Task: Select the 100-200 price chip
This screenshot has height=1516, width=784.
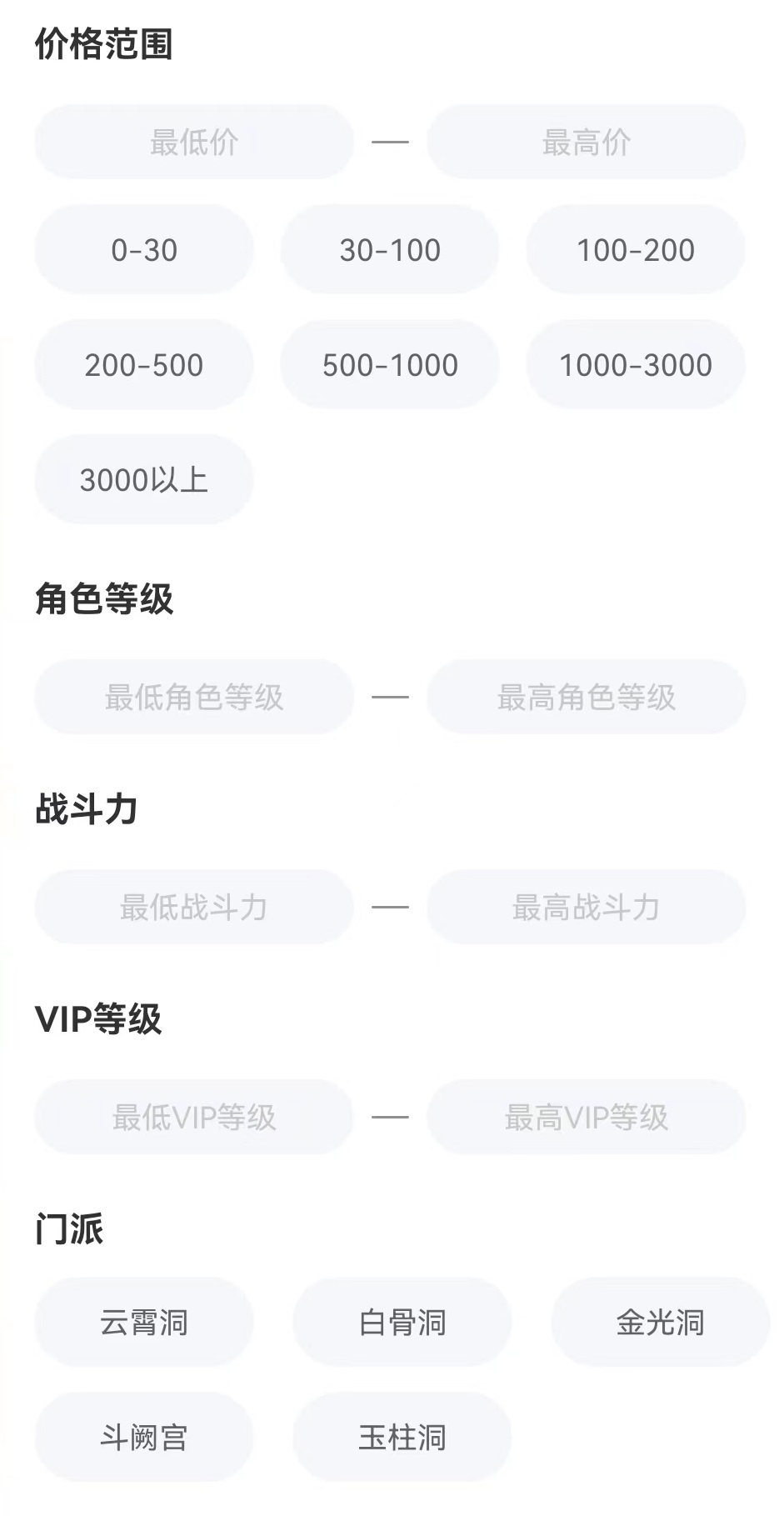Action: pos(636,250)
